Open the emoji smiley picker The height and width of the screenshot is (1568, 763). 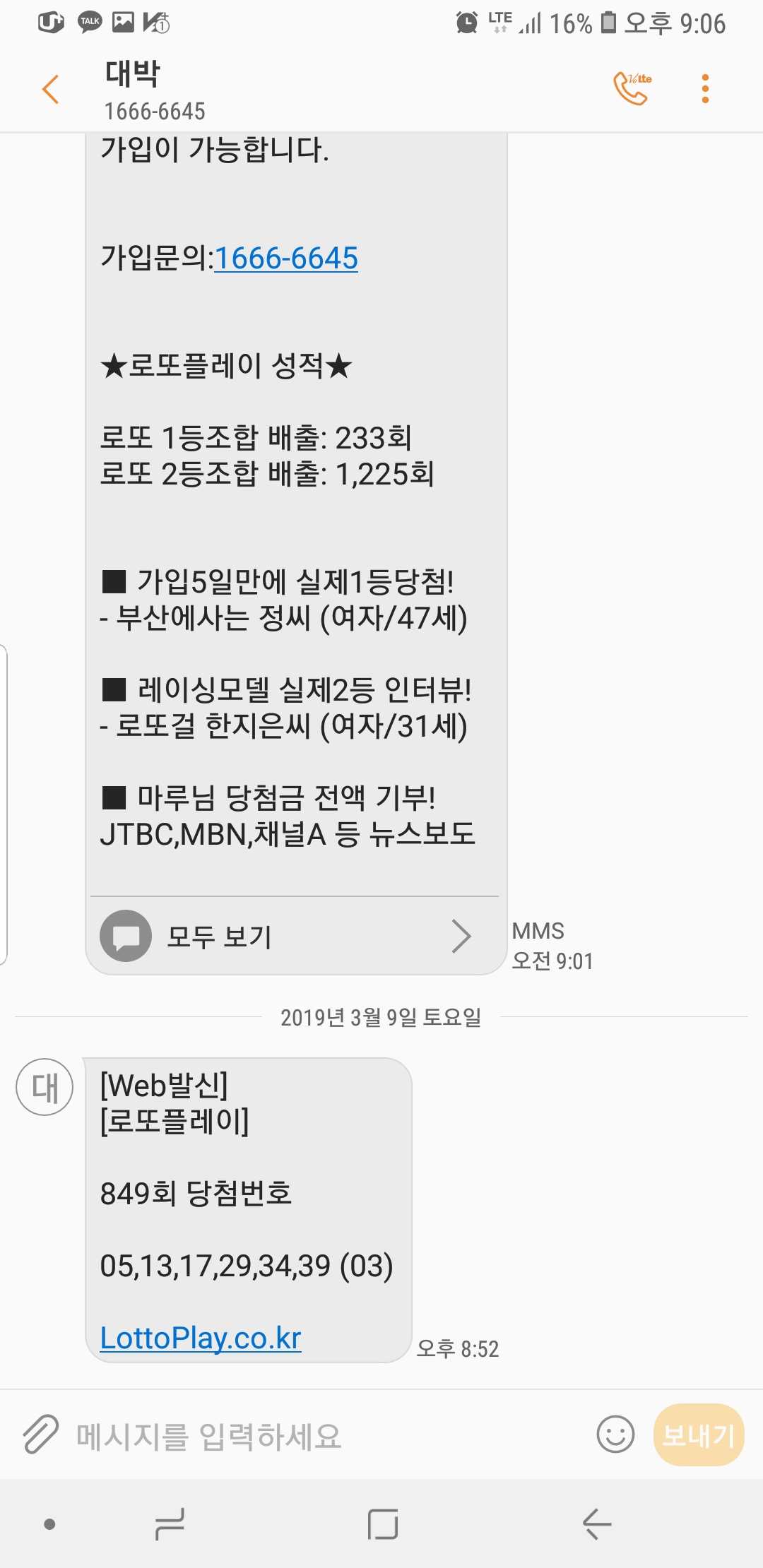tap(615, 1435)
